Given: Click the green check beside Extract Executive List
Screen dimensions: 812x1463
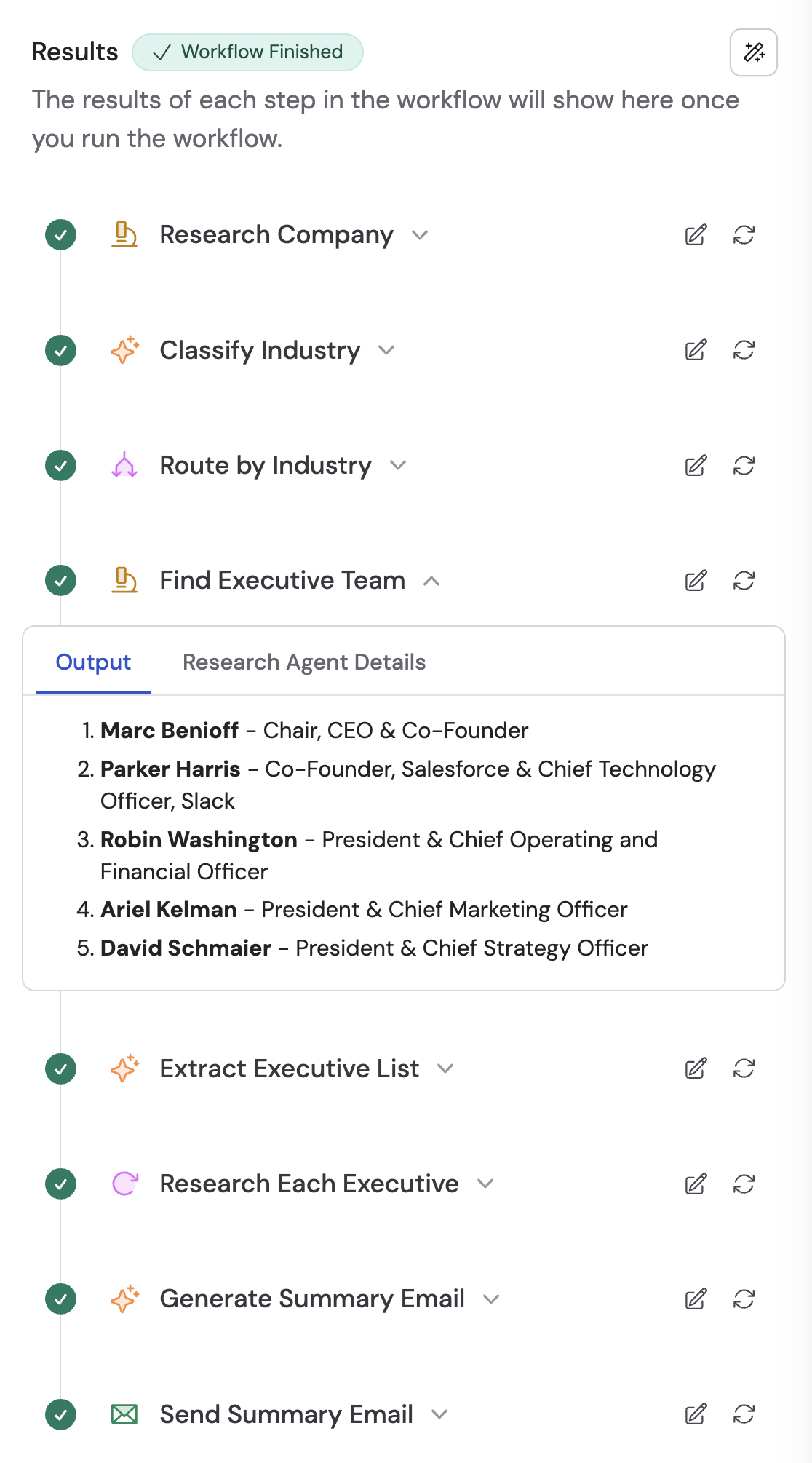Looking at the screenshot, I should [60, 1068].
